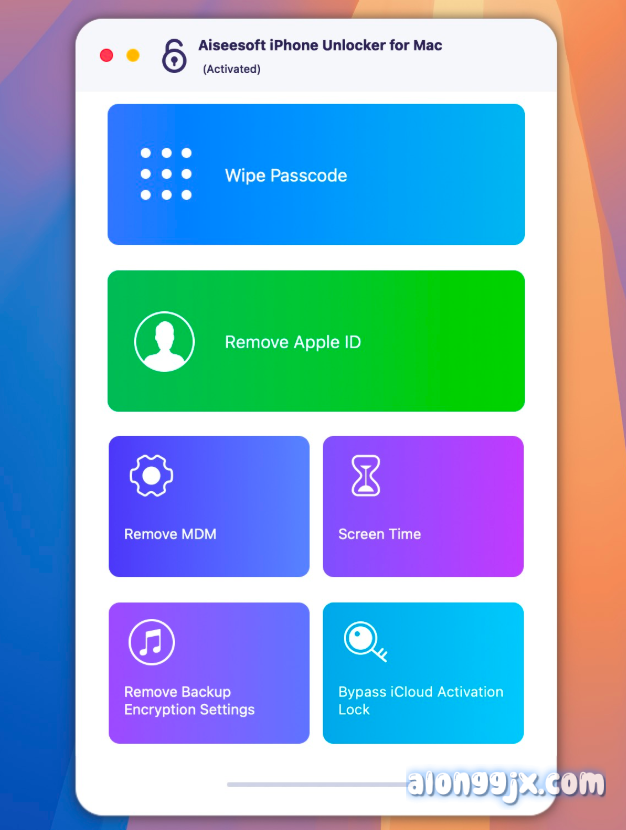Choose the Screen Time tile
Viewport: 626px width, 830px height.
(x=423, y=506)
